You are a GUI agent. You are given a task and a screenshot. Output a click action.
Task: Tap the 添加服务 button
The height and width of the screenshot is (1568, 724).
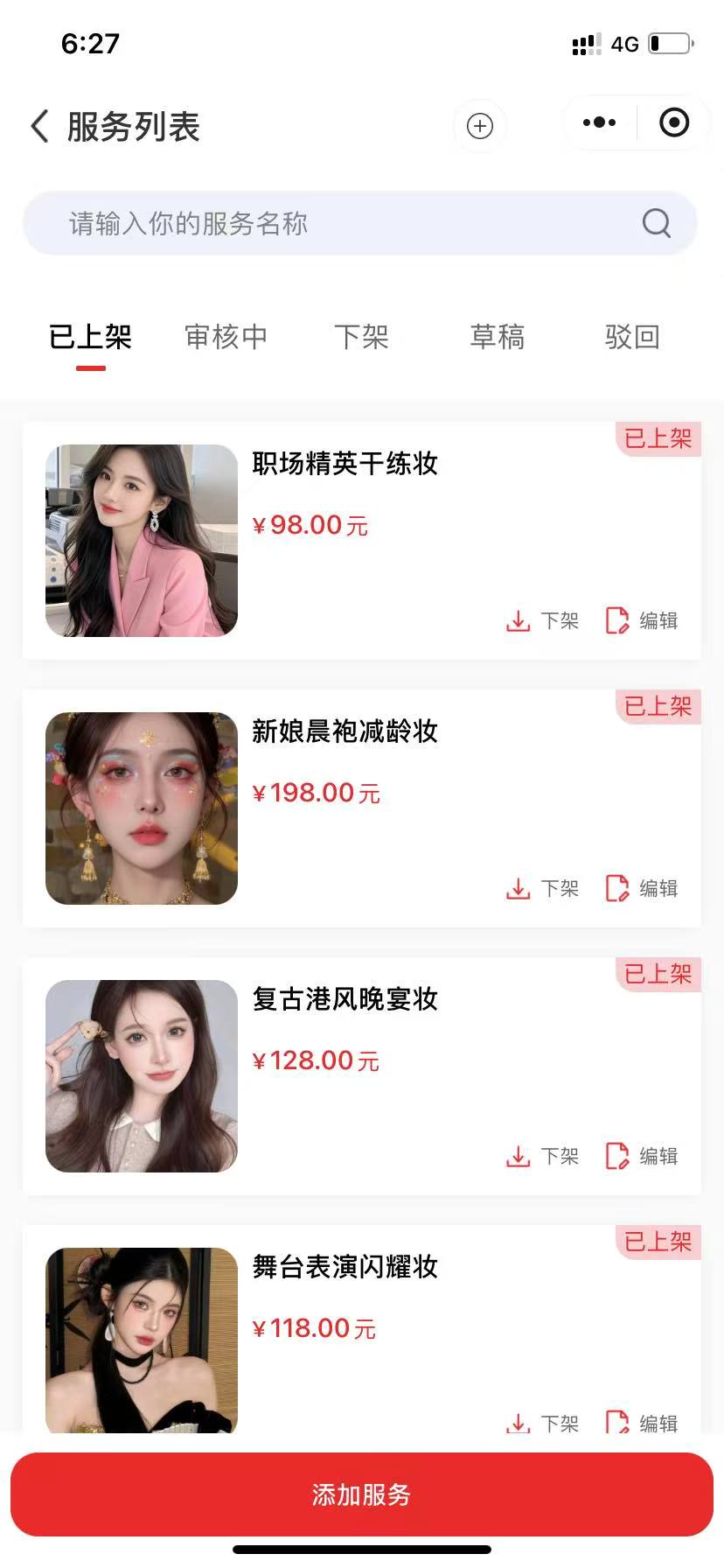pos(362,1494)
